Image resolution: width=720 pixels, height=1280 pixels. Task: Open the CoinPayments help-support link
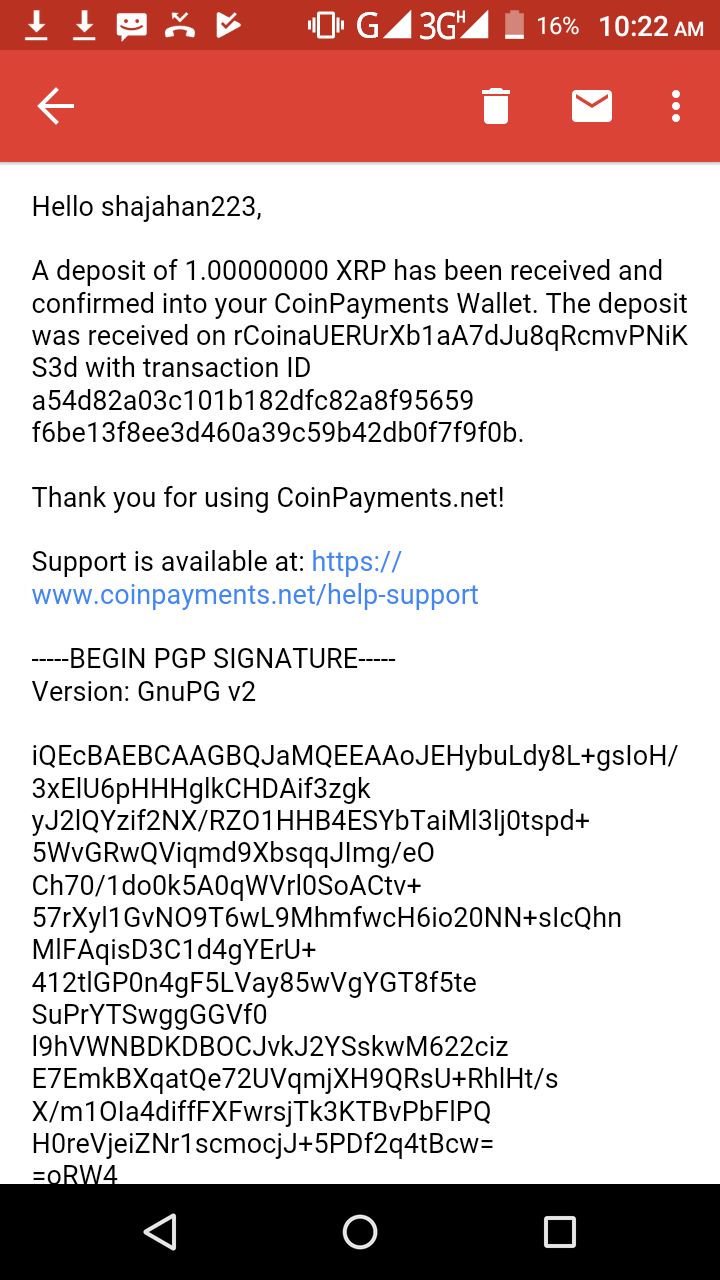pyautogui.click(x=255, y=594)
